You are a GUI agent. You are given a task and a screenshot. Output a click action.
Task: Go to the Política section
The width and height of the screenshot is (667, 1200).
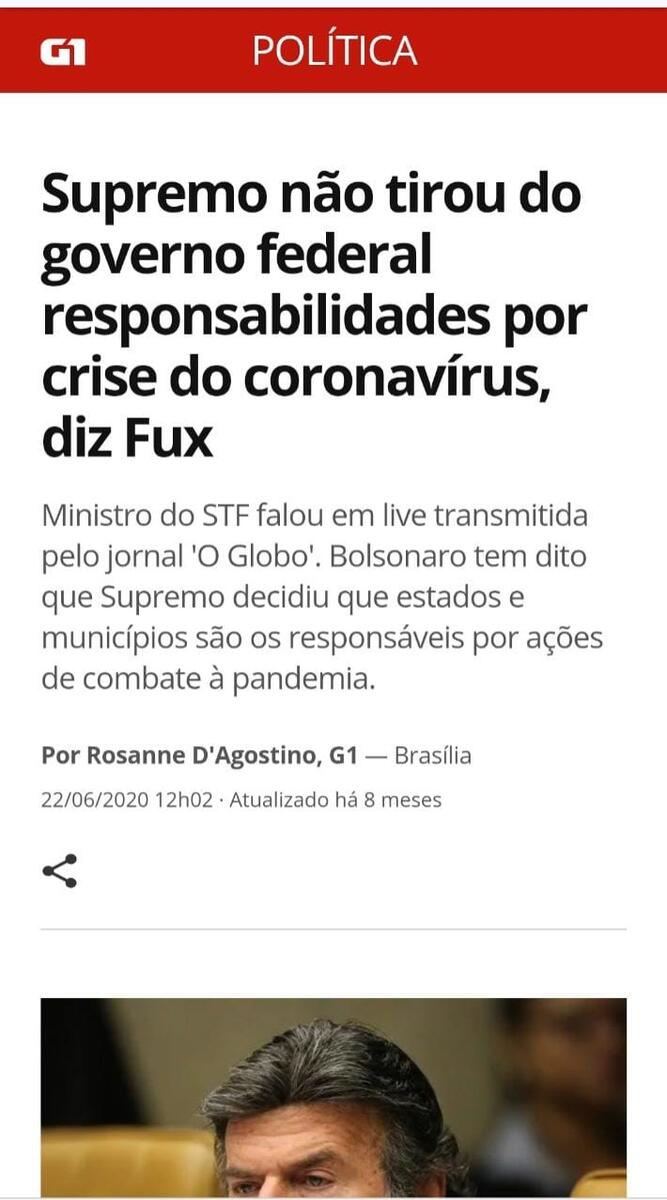click(334, 51)
